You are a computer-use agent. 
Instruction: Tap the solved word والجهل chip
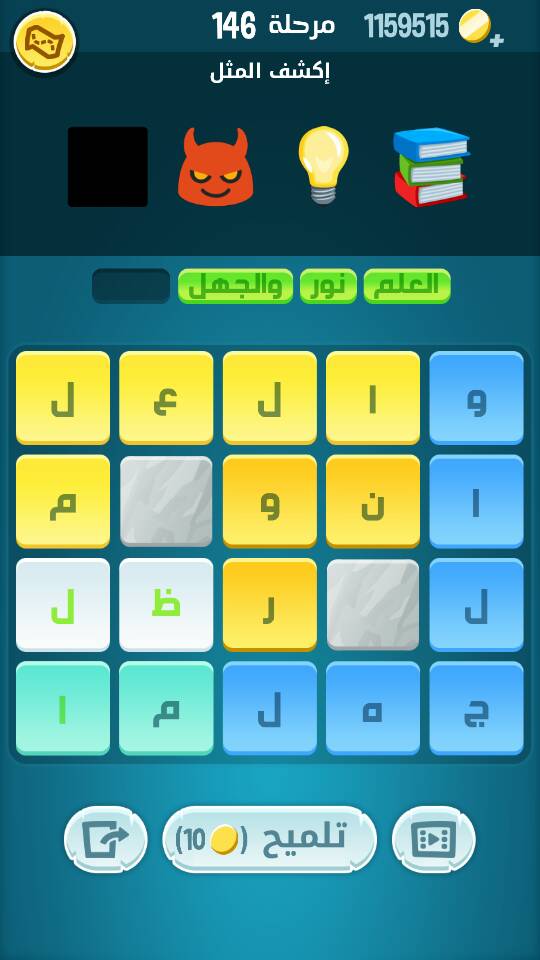[235, 286]
